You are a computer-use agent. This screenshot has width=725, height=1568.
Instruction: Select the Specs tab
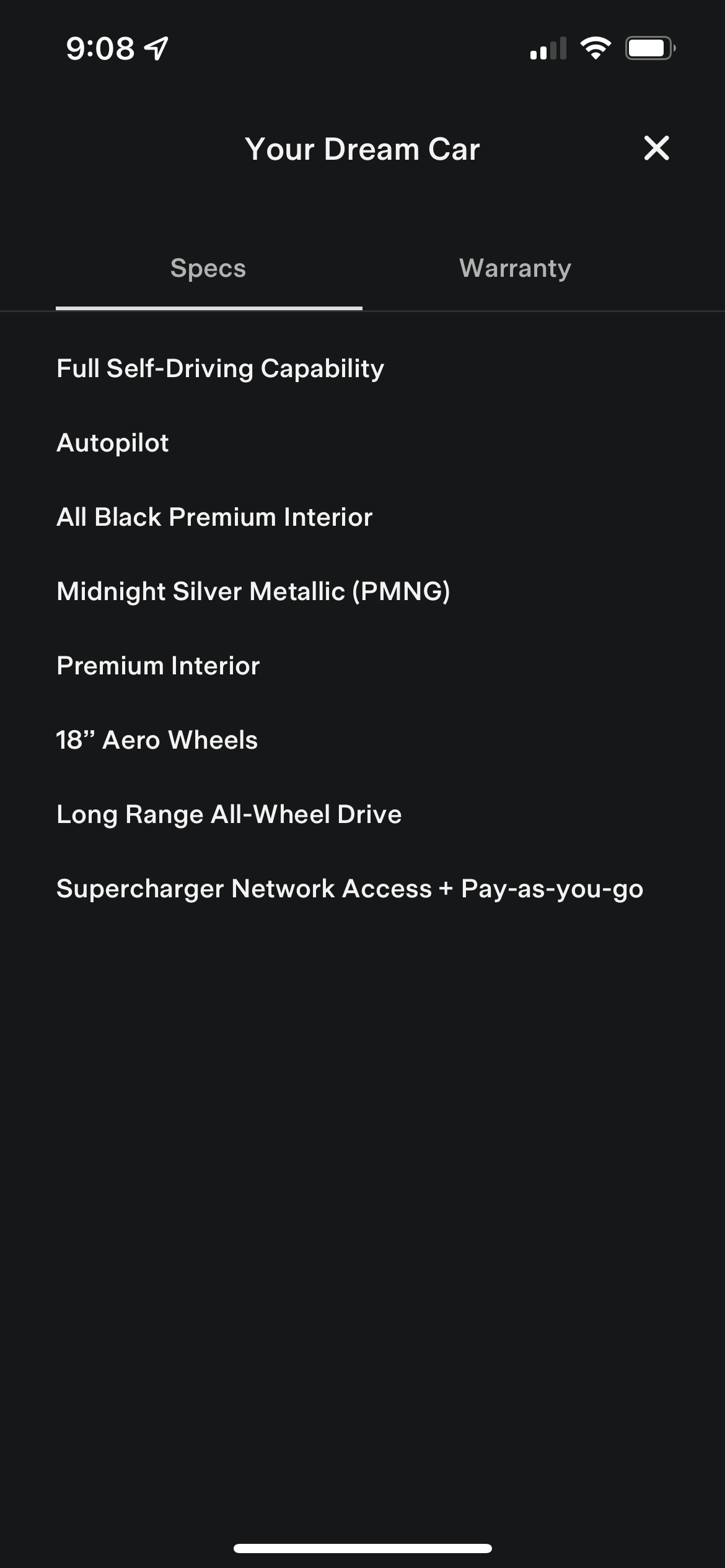tap(208, 269)
